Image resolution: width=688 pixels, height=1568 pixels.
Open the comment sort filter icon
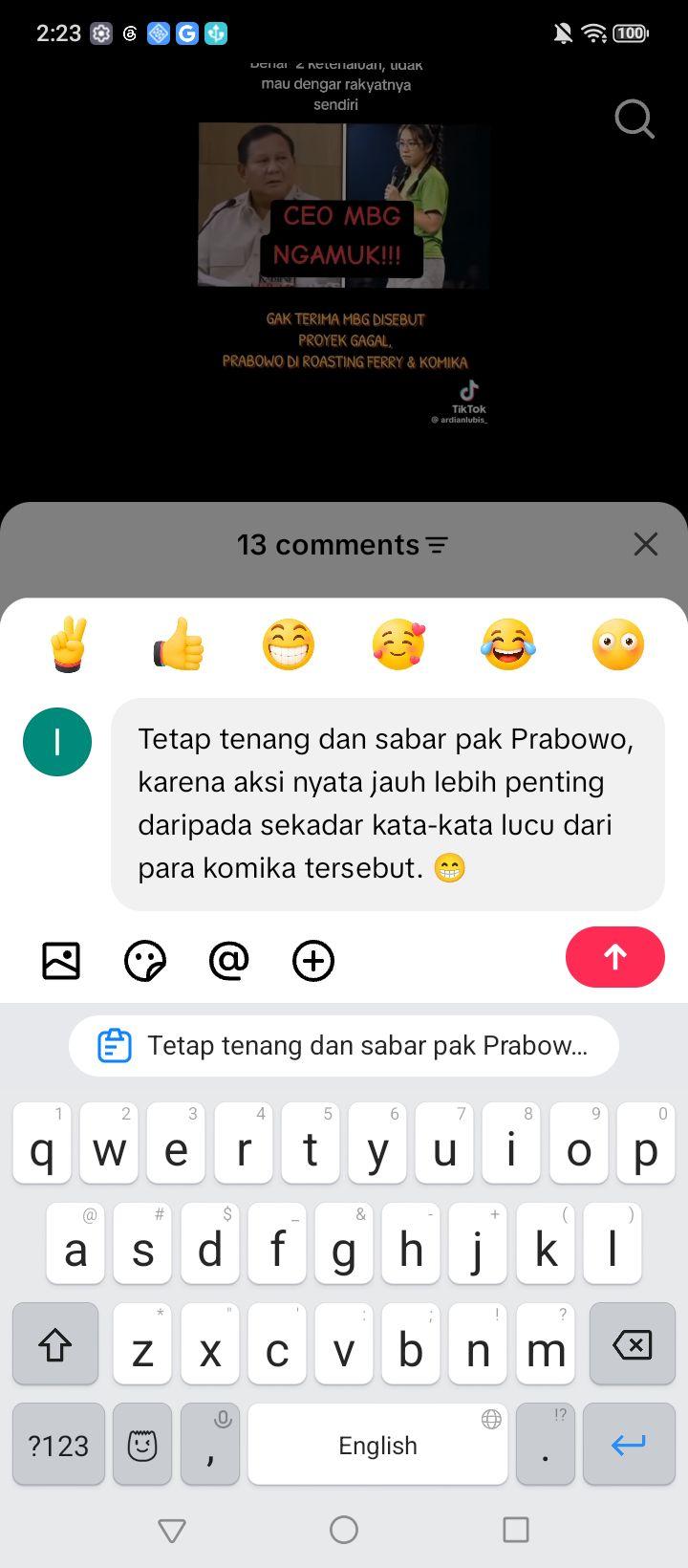click(x=437, y=545)
